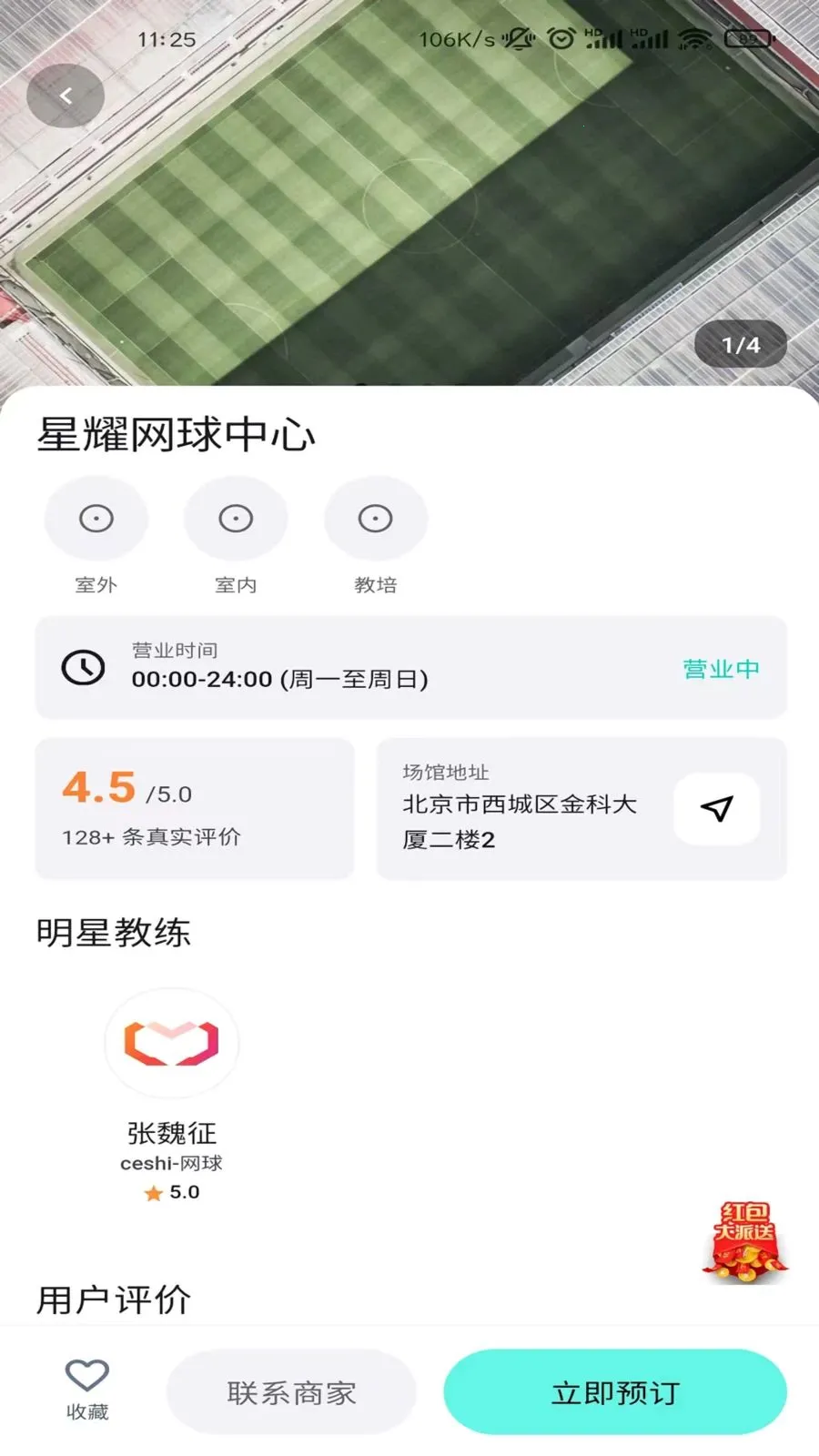
Task: Tap the WiFi icon in the status bar
Action: [x=695, y=36]
